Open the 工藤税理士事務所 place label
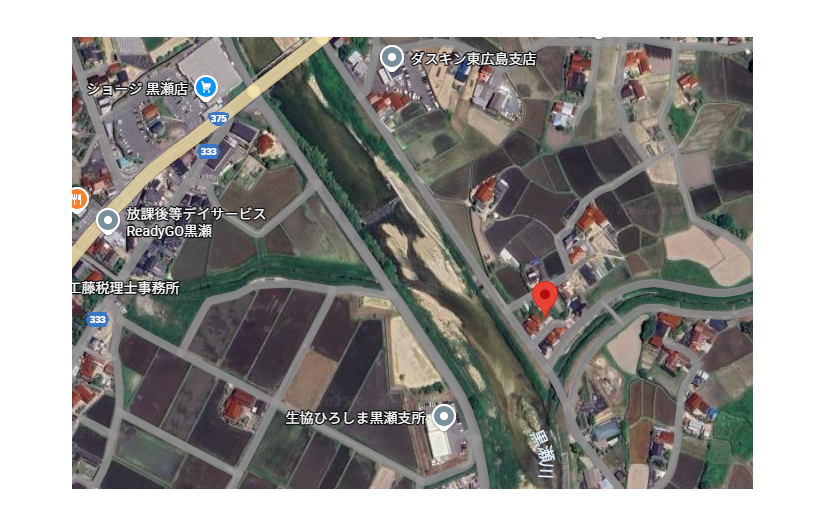 click(125, 288)
